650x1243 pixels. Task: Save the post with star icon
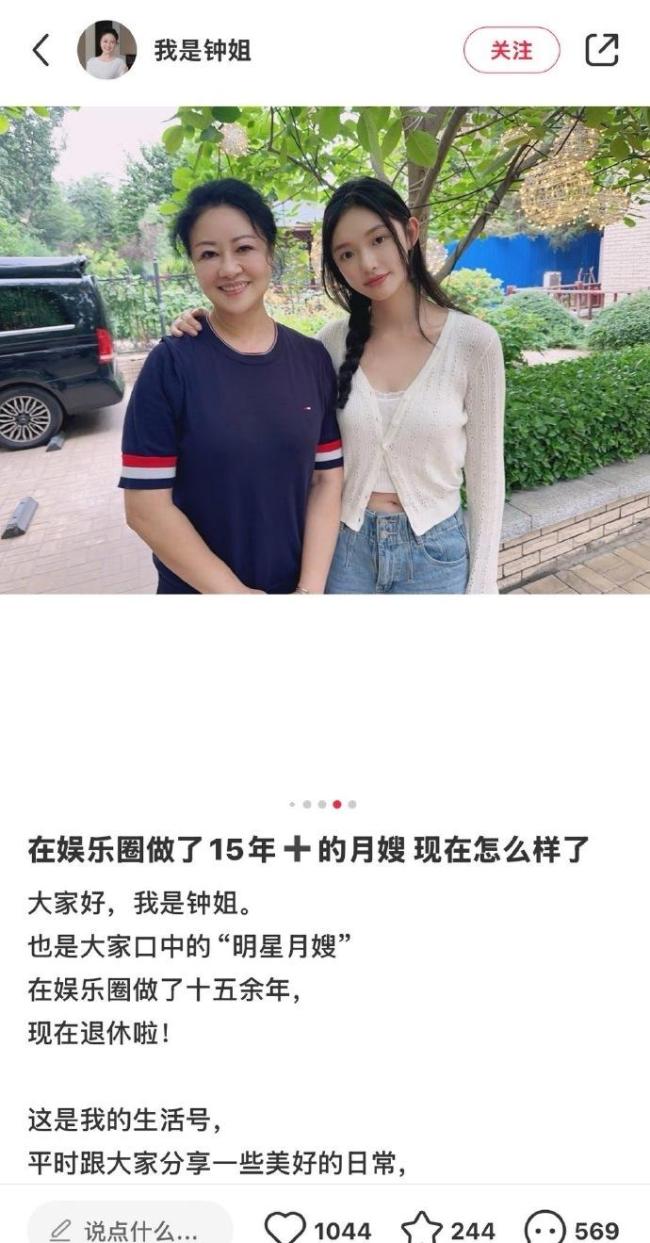421,1229
